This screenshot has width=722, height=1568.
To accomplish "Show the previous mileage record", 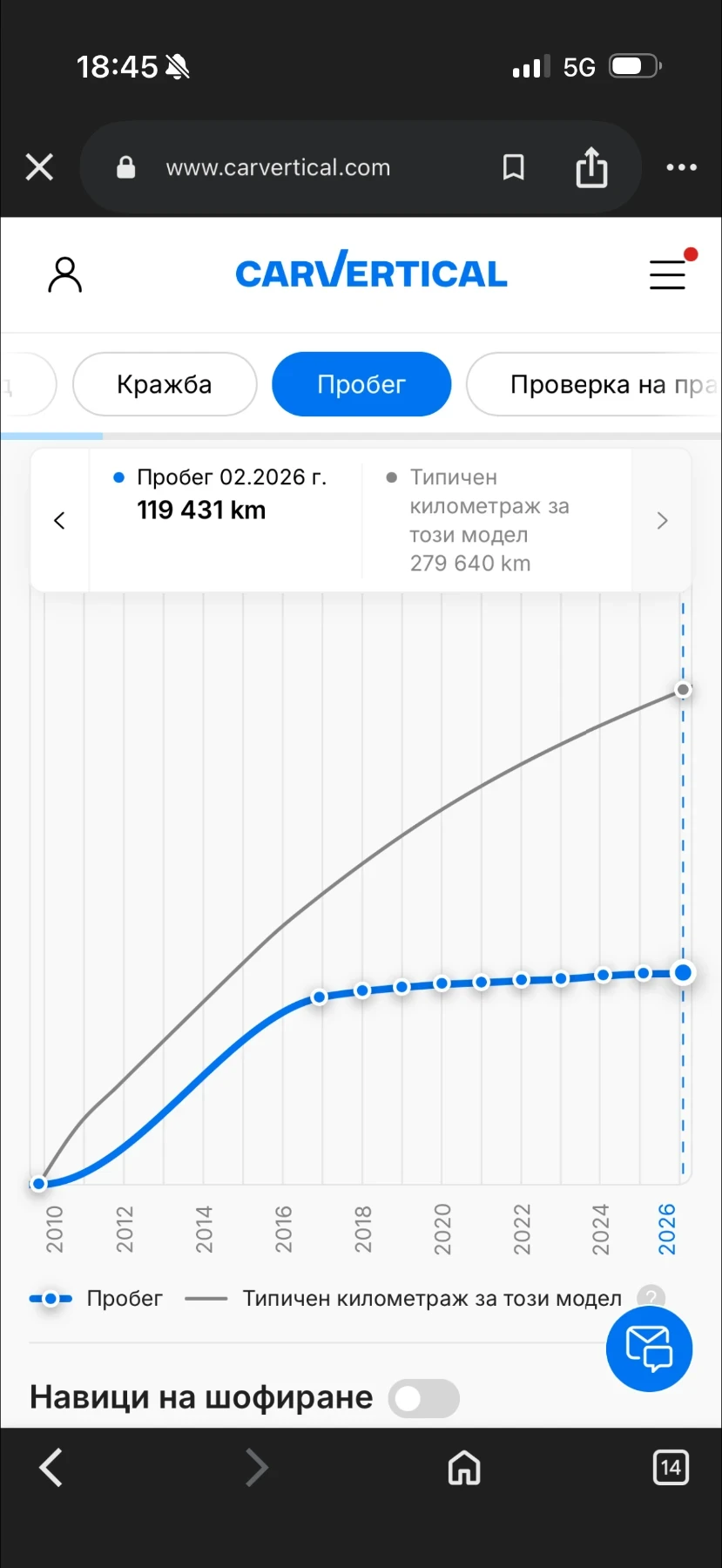I will (x=59, y=521).
